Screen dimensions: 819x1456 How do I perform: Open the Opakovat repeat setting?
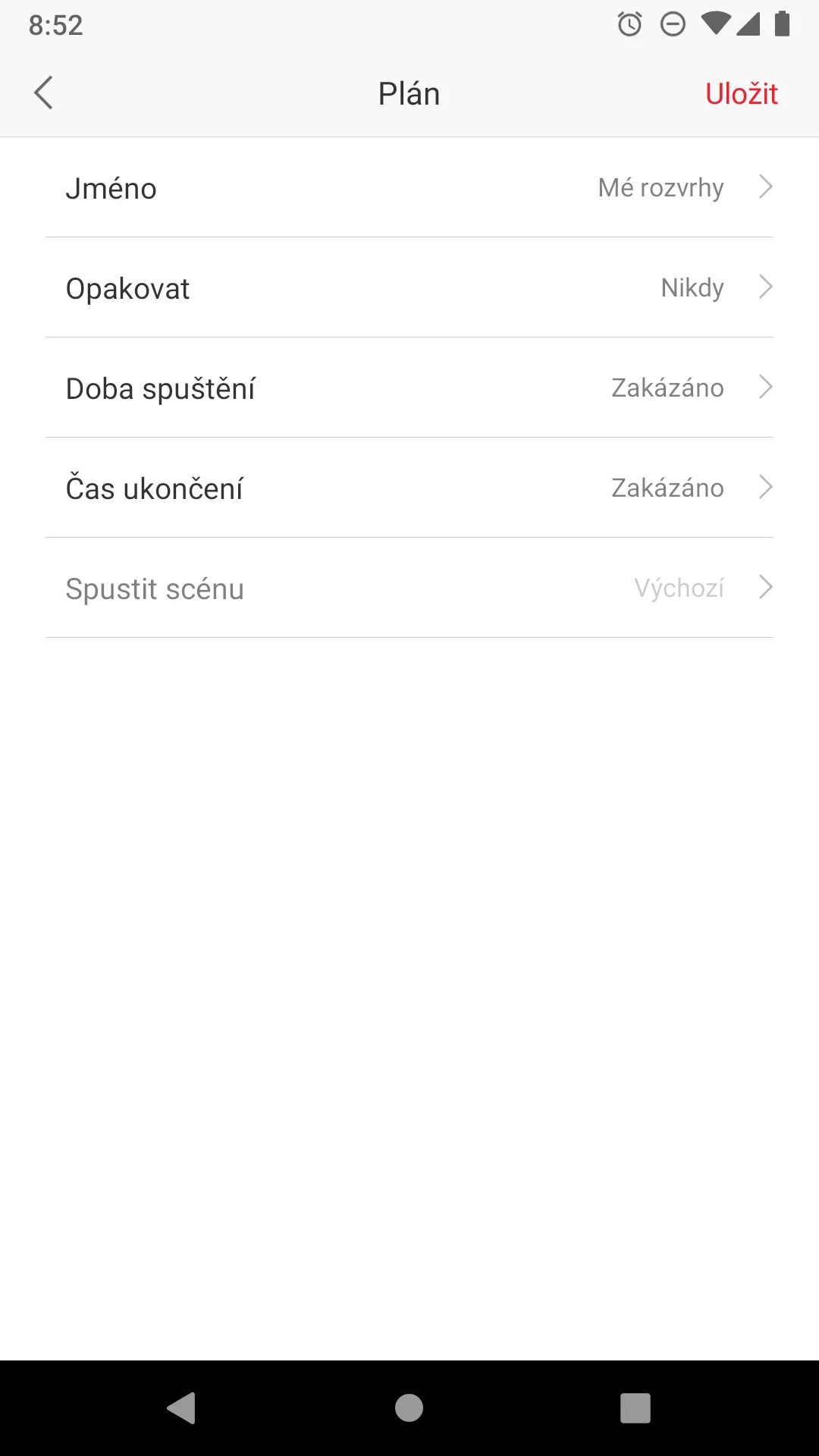coord(409,287)
